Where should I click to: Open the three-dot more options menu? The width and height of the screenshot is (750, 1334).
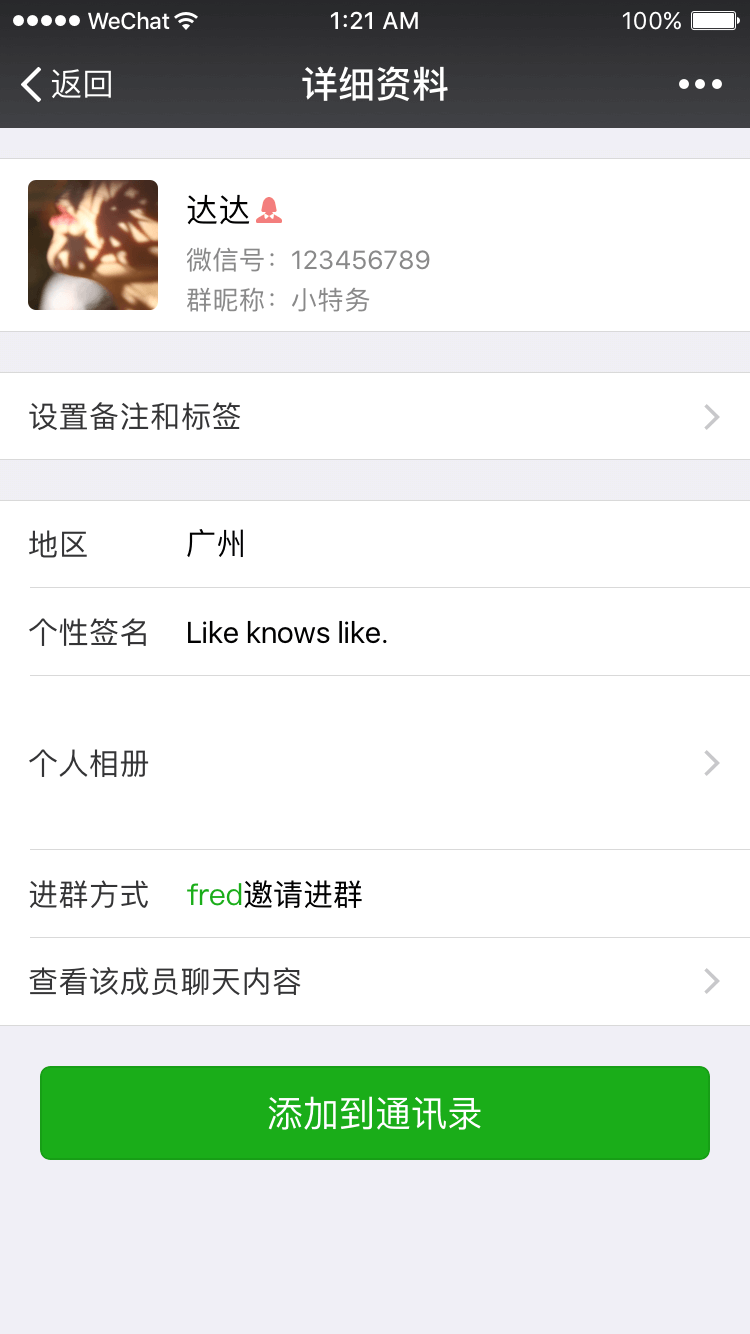(700, 85)
